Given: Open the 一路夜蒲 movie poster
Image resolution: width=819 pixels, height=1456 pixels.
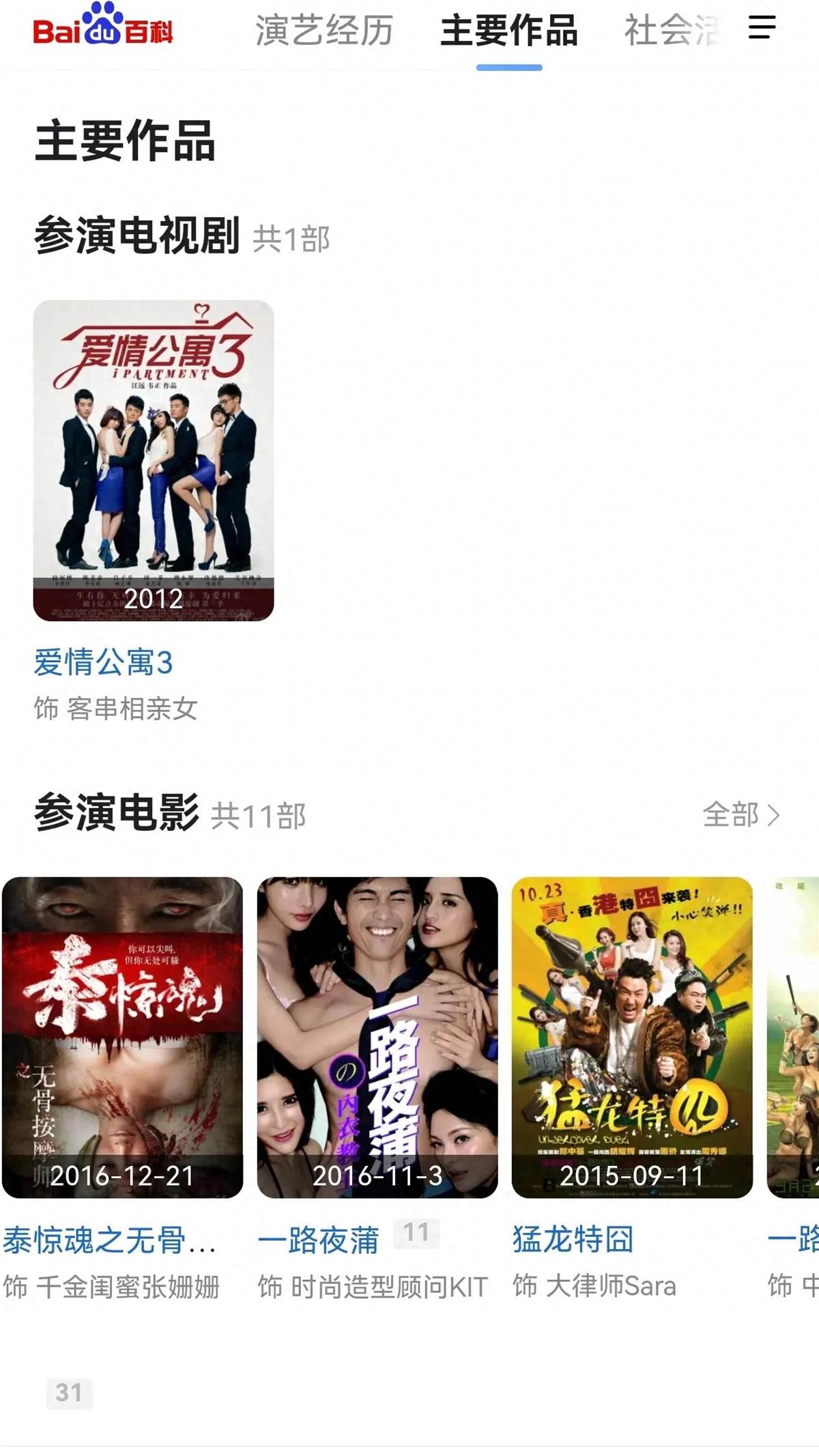Looking at the screenshot, I should [x=377, y=1038].
